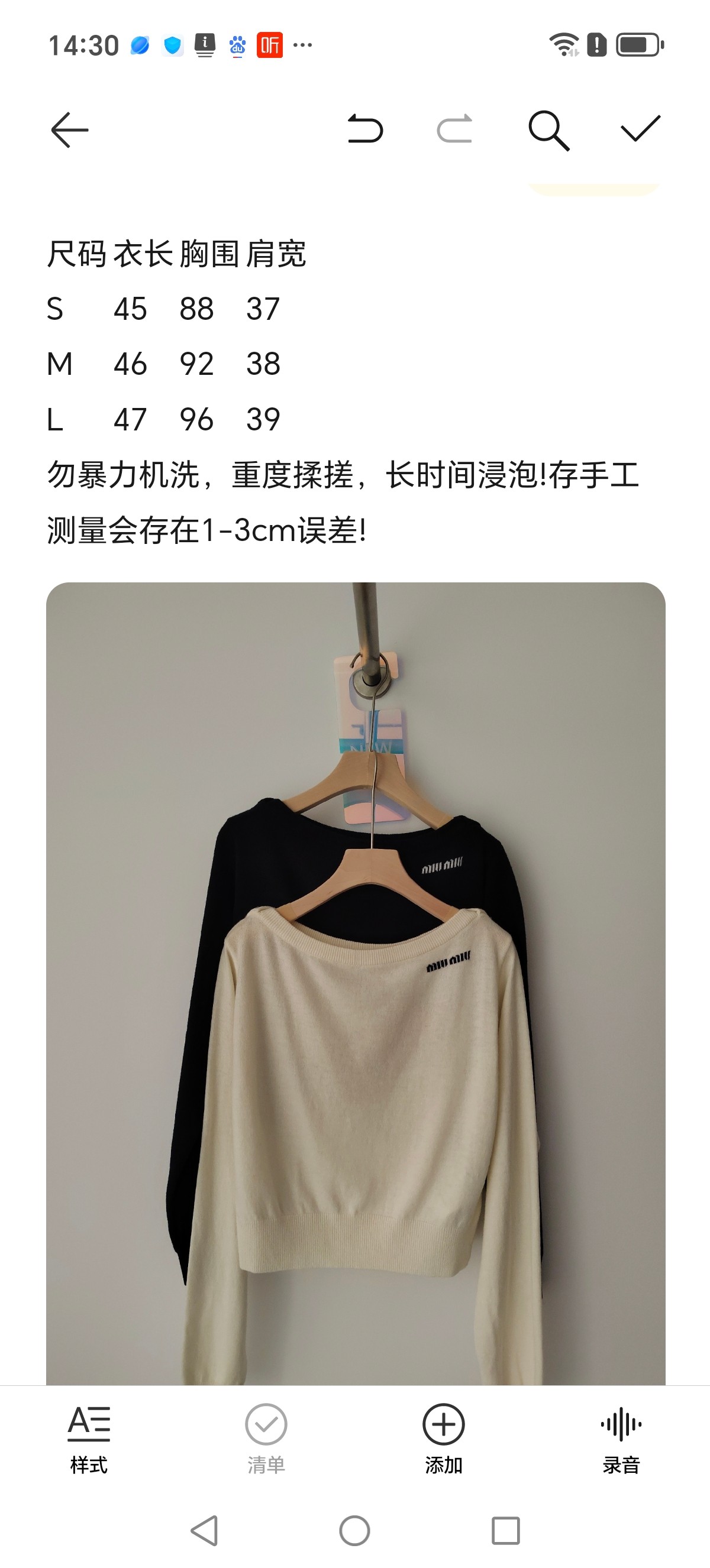This screenshot has height=1568, width=710.
Task: Open the recent apps view
Action: (505, 1530)
